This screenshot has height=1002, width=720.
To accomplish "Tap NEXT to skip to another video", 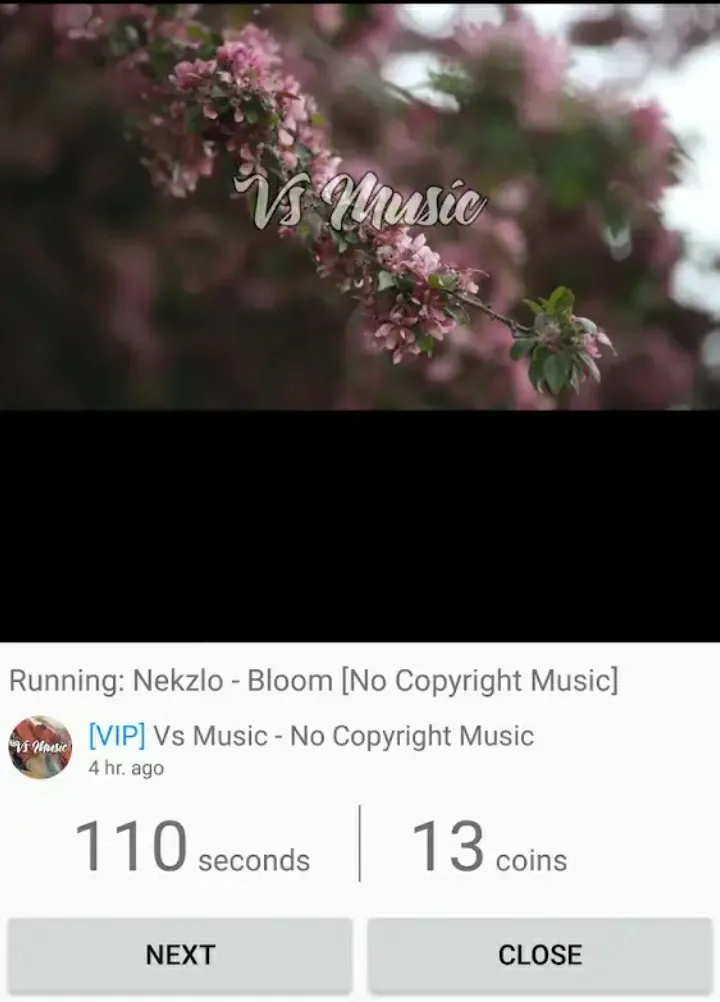I will [180, 954].
